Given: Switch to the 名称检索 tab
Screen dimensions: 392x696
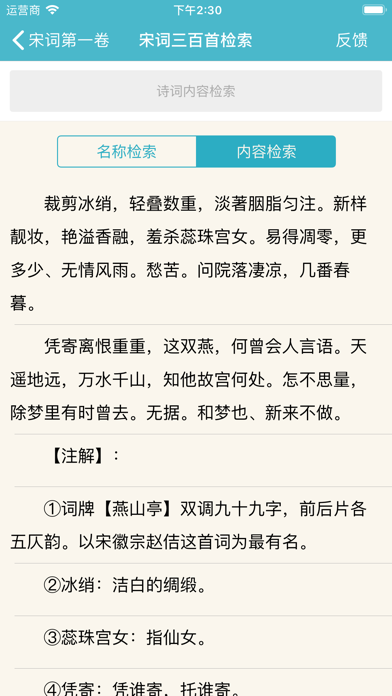Looking at the screenshot, I should [x=127, y=152].
